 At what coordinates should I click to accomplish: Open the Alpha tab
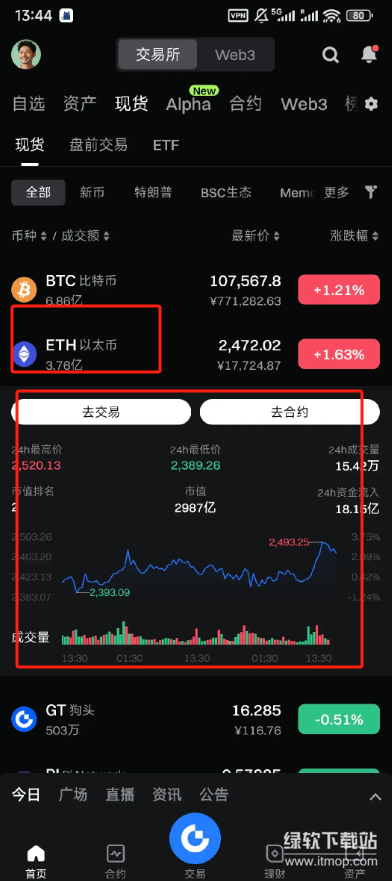pos(189,104)
